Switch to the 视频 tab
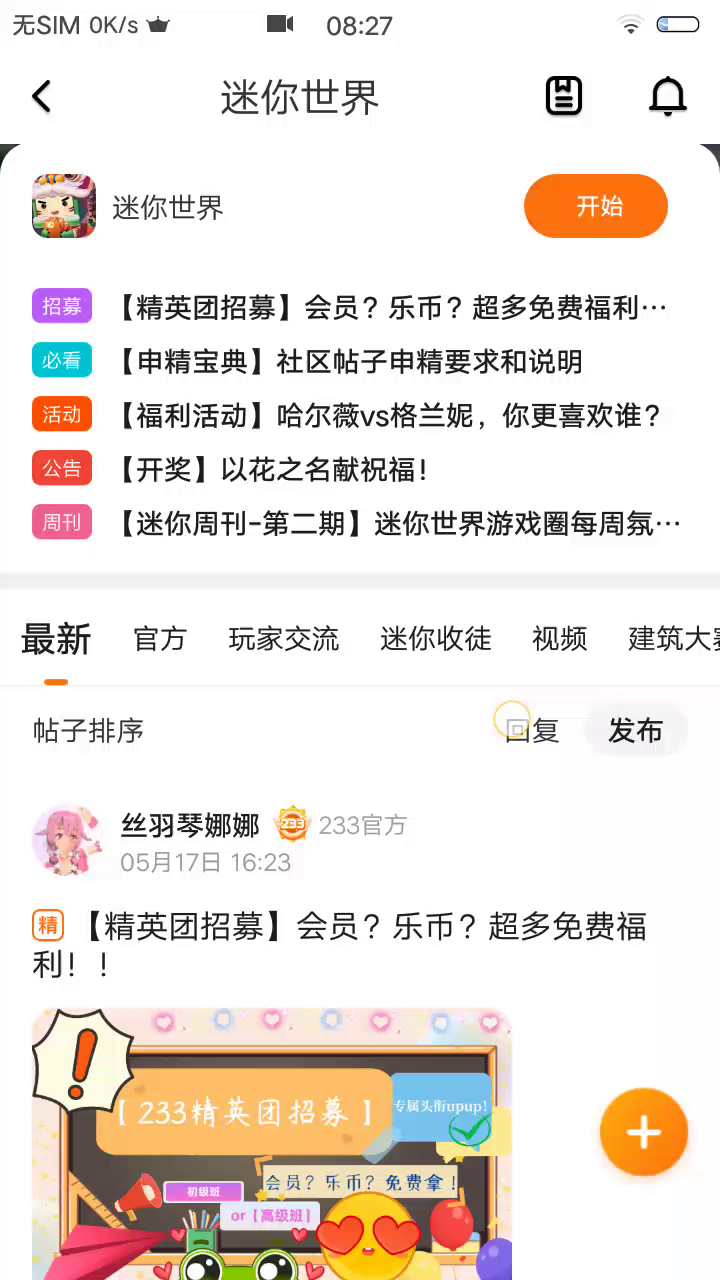The height and width of the screenshot is (1280, 720). 559,639
